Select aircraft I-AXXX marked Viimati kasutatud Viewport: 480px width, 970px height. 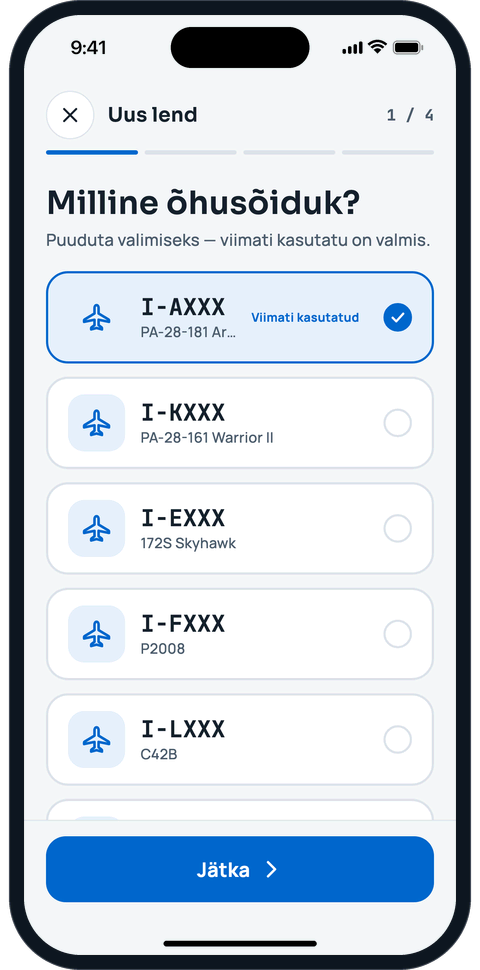pos(240,317)
